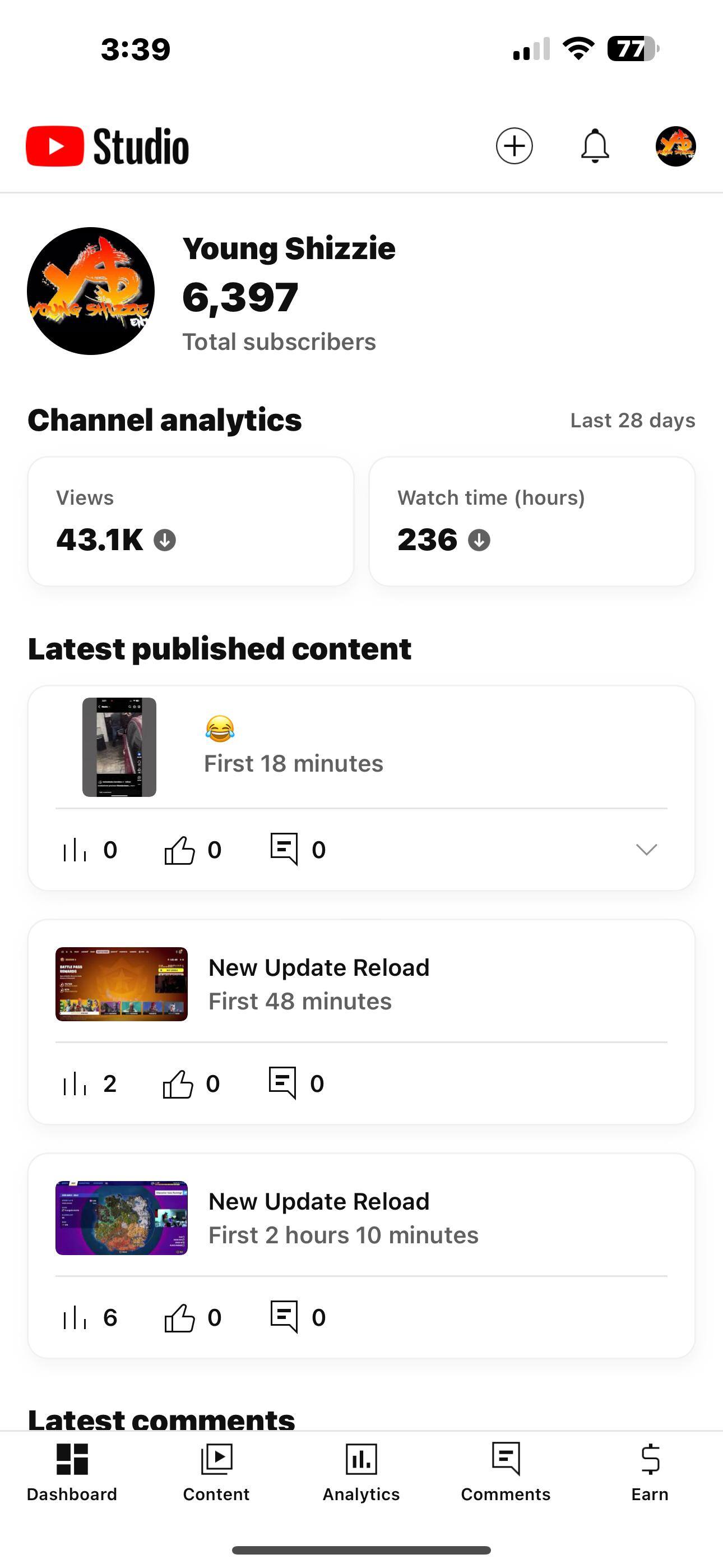Expand the laughing emoji video stats chevron
The width and height of the screenshot is (723, 1568).
(646, 849)
